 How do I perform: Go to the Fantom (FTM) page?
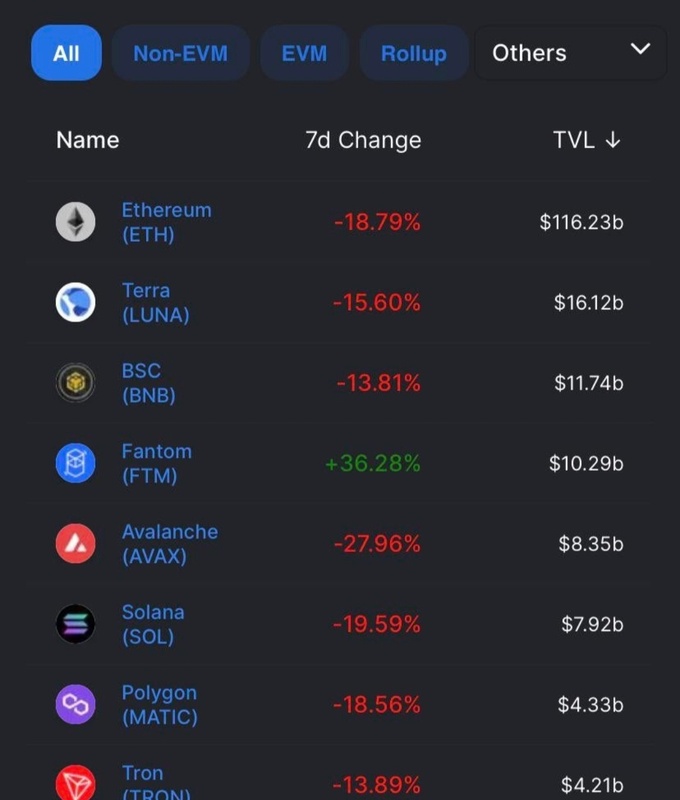[x=156, y=463]
